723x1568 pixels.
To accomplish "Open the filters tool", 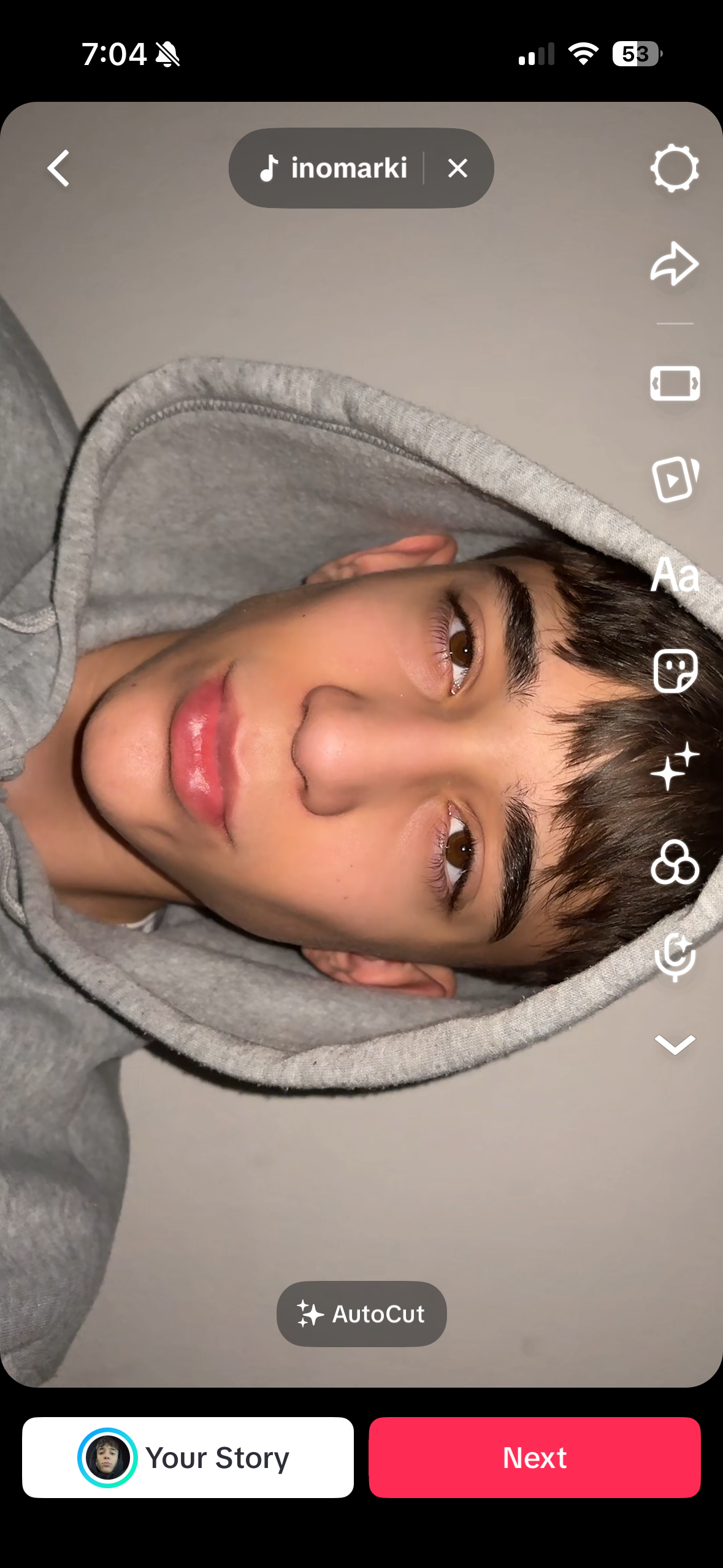I will (x=675, y=863).
